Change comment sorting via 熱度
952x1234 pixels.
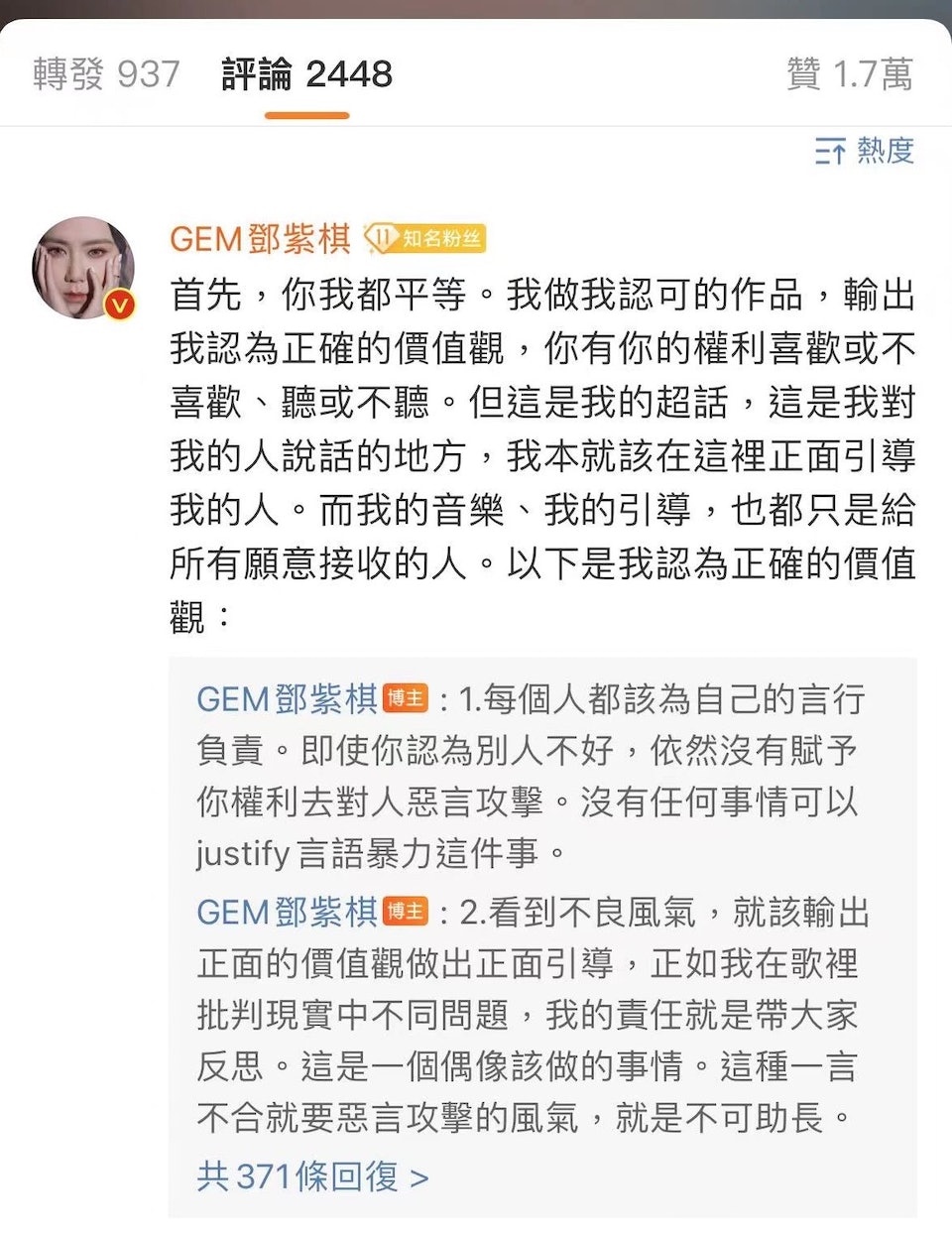(865, 151)
